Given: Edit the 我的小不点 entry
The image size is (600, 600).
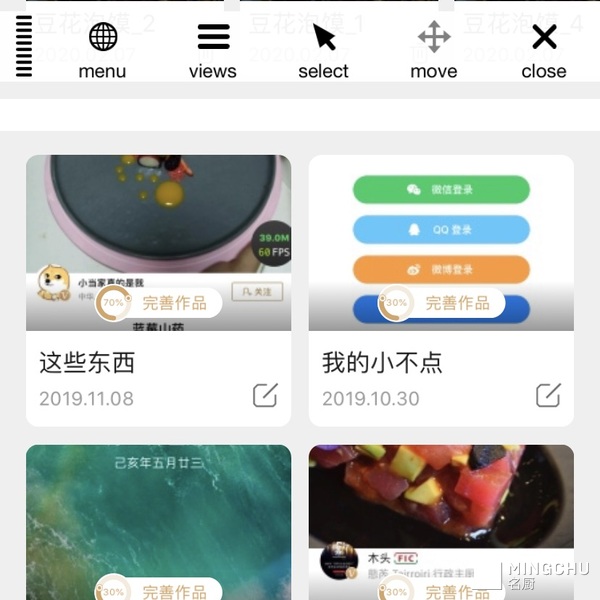Looking at the screenshot, I should click(548, 395).
